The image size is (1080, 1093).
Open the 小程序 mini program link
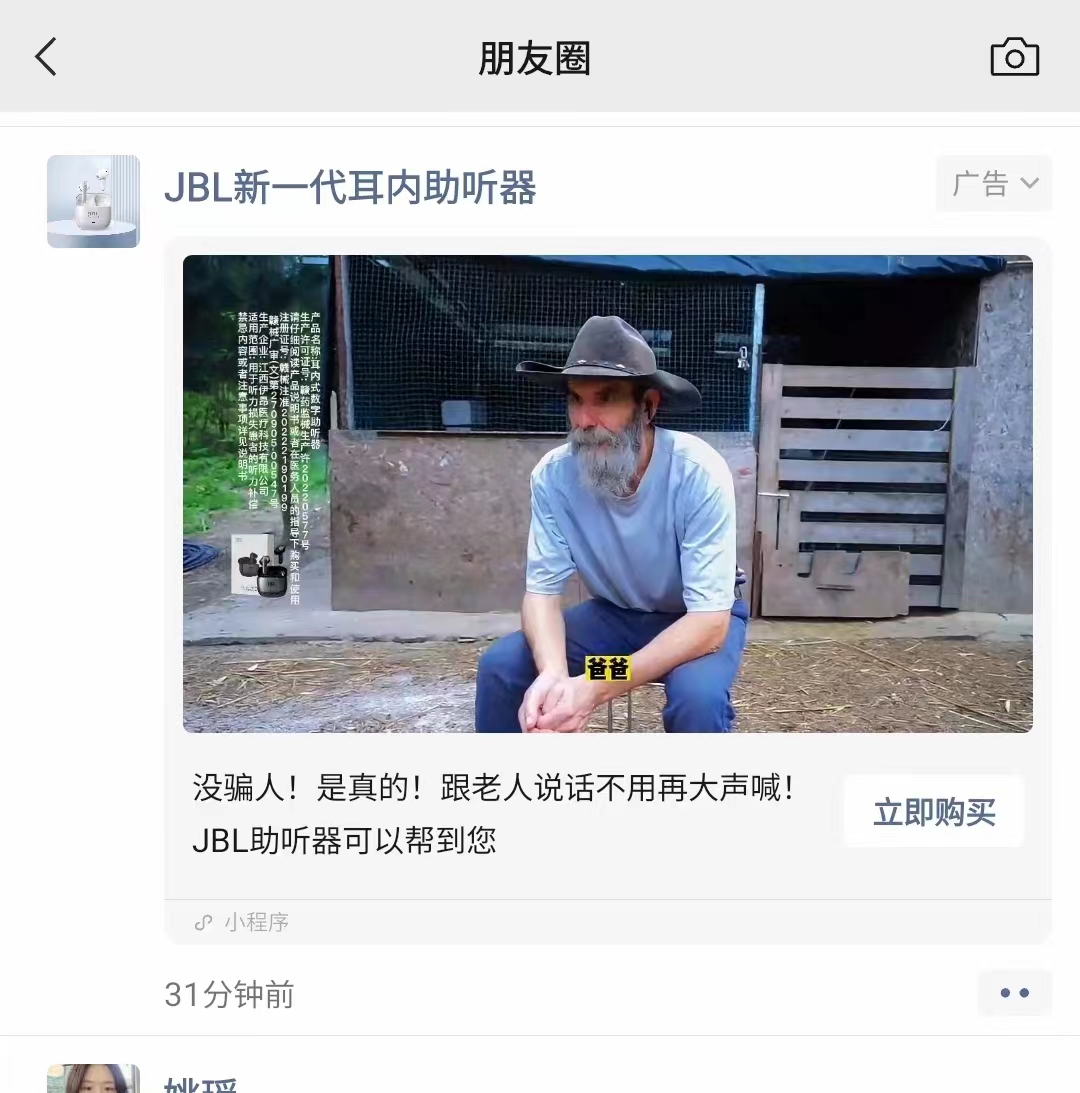243,922
